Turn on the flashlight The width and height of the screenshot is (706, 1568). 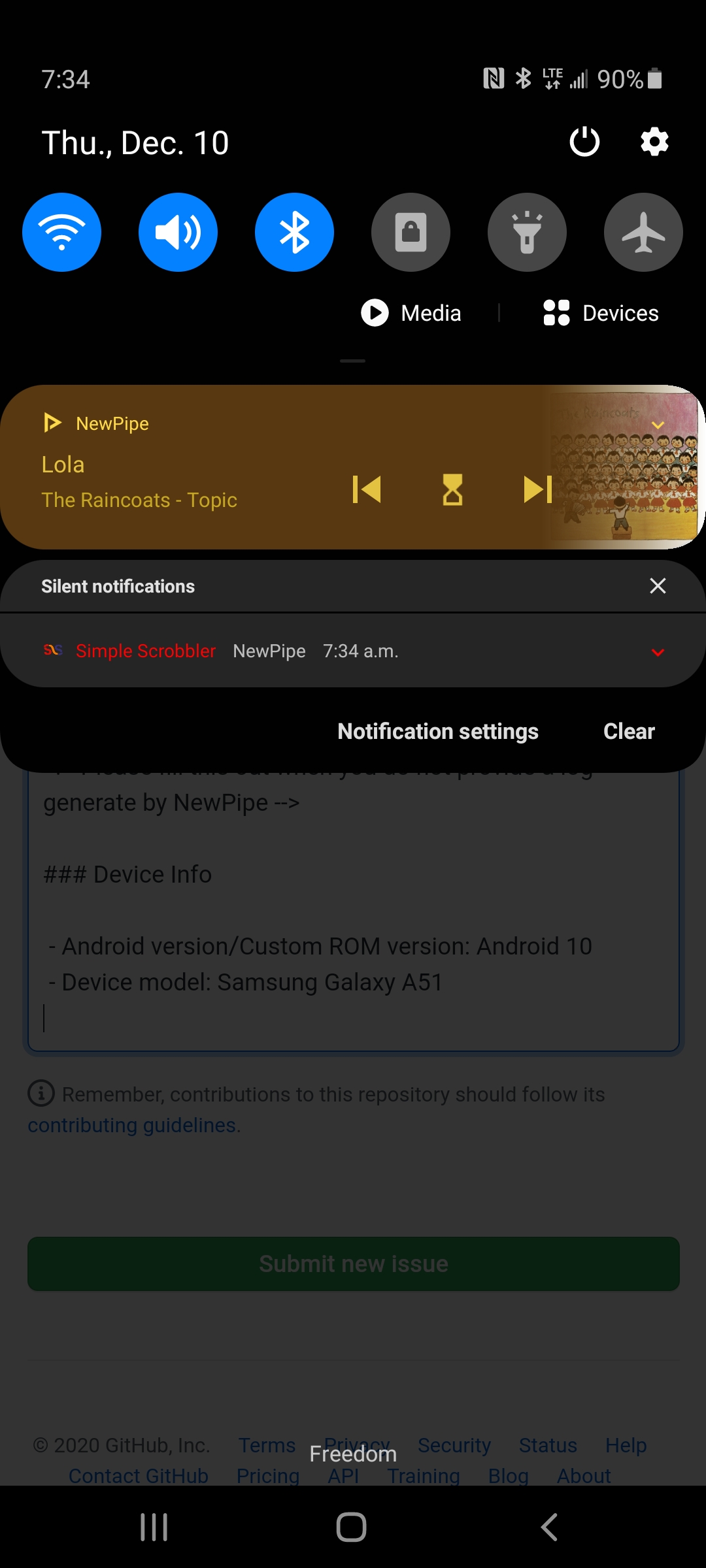[x=527, y=232]
